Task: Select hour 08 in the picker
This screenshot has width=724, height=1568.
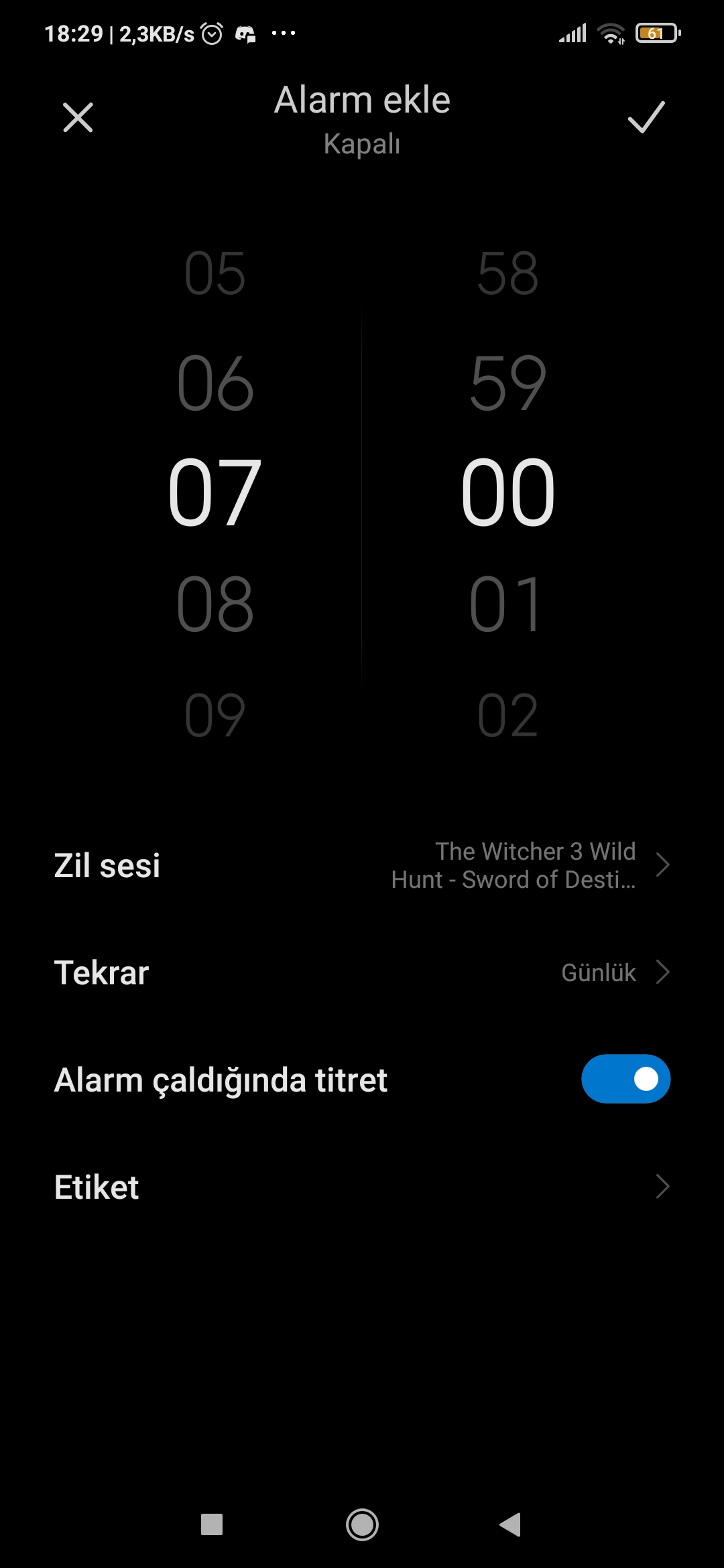Action: [x=215, y=604]
